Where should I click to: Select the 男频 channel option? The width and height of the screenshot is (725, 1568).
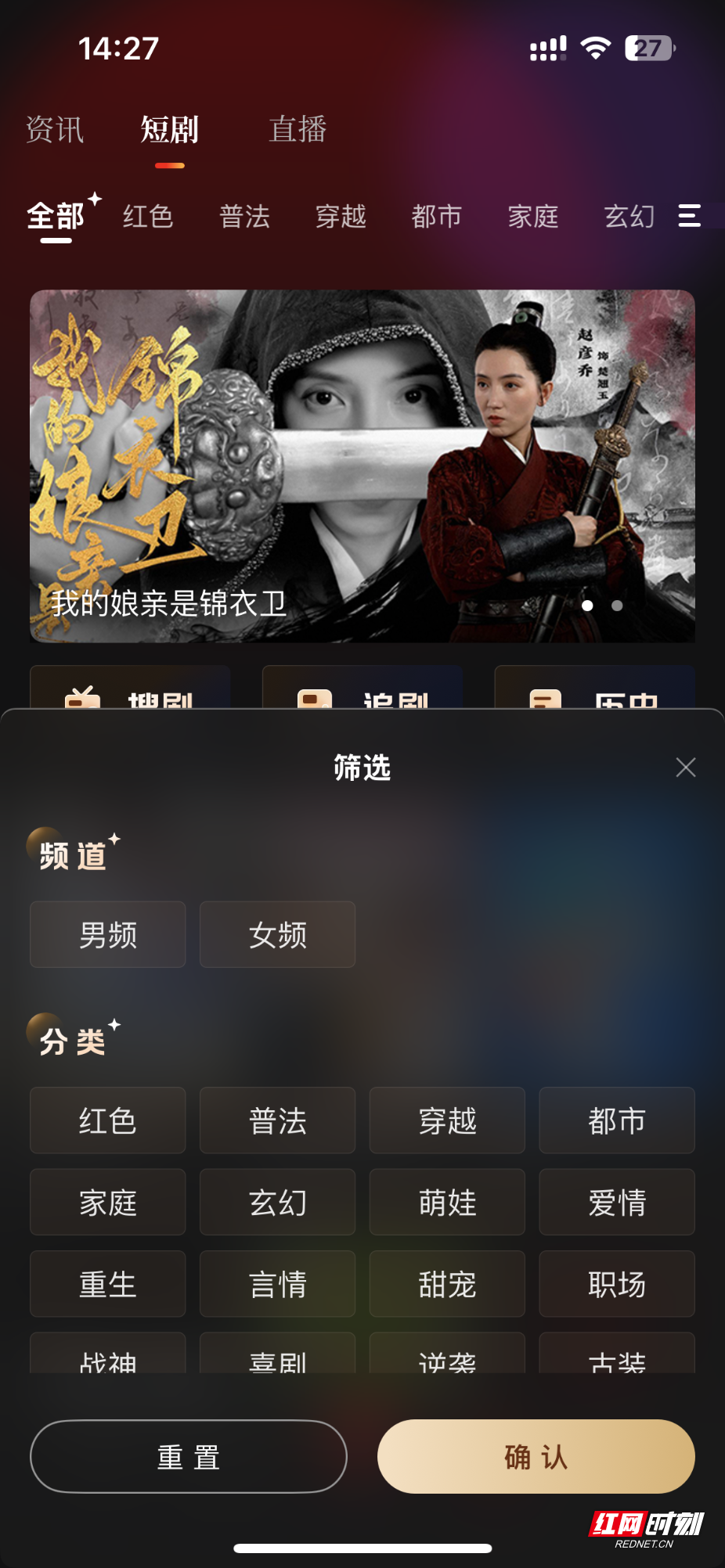pos(107,934)
